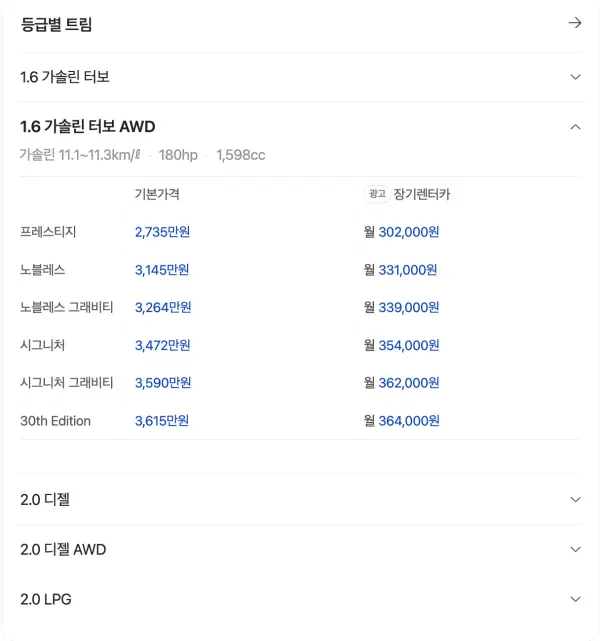
Task: Tap 노블레스 그래비티 price 3,264만원
Action: 163,307
